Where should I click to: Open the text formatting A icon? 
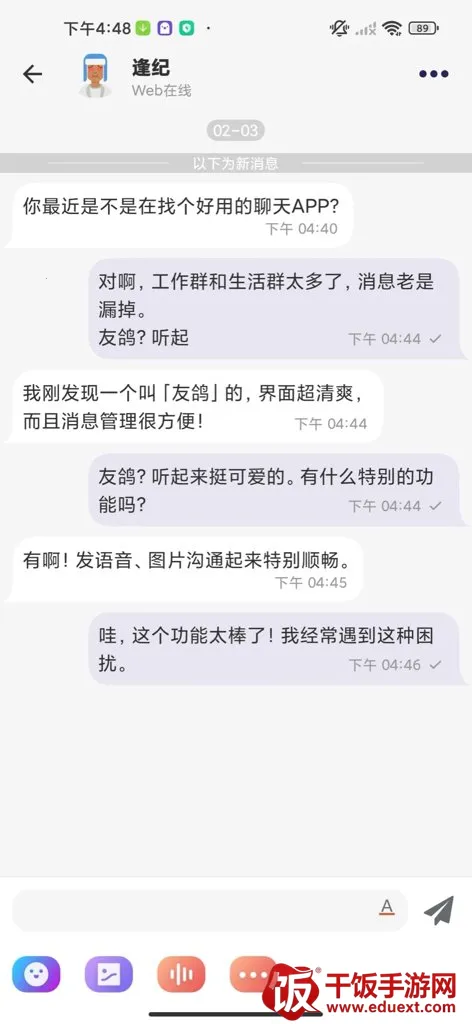[x=387, y=907]
